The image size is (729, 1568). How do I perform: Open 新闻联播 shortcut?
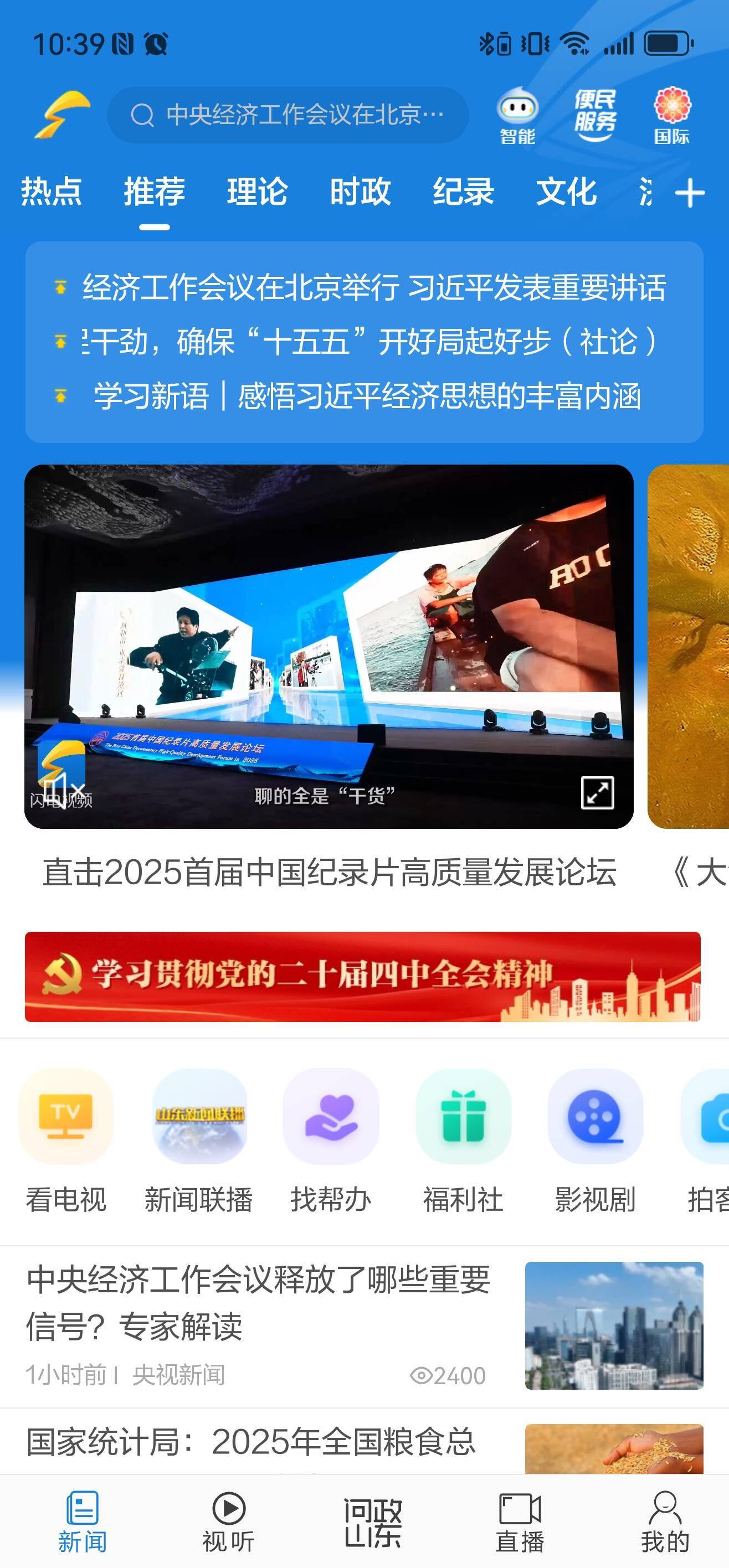[x=198, y=1141]
